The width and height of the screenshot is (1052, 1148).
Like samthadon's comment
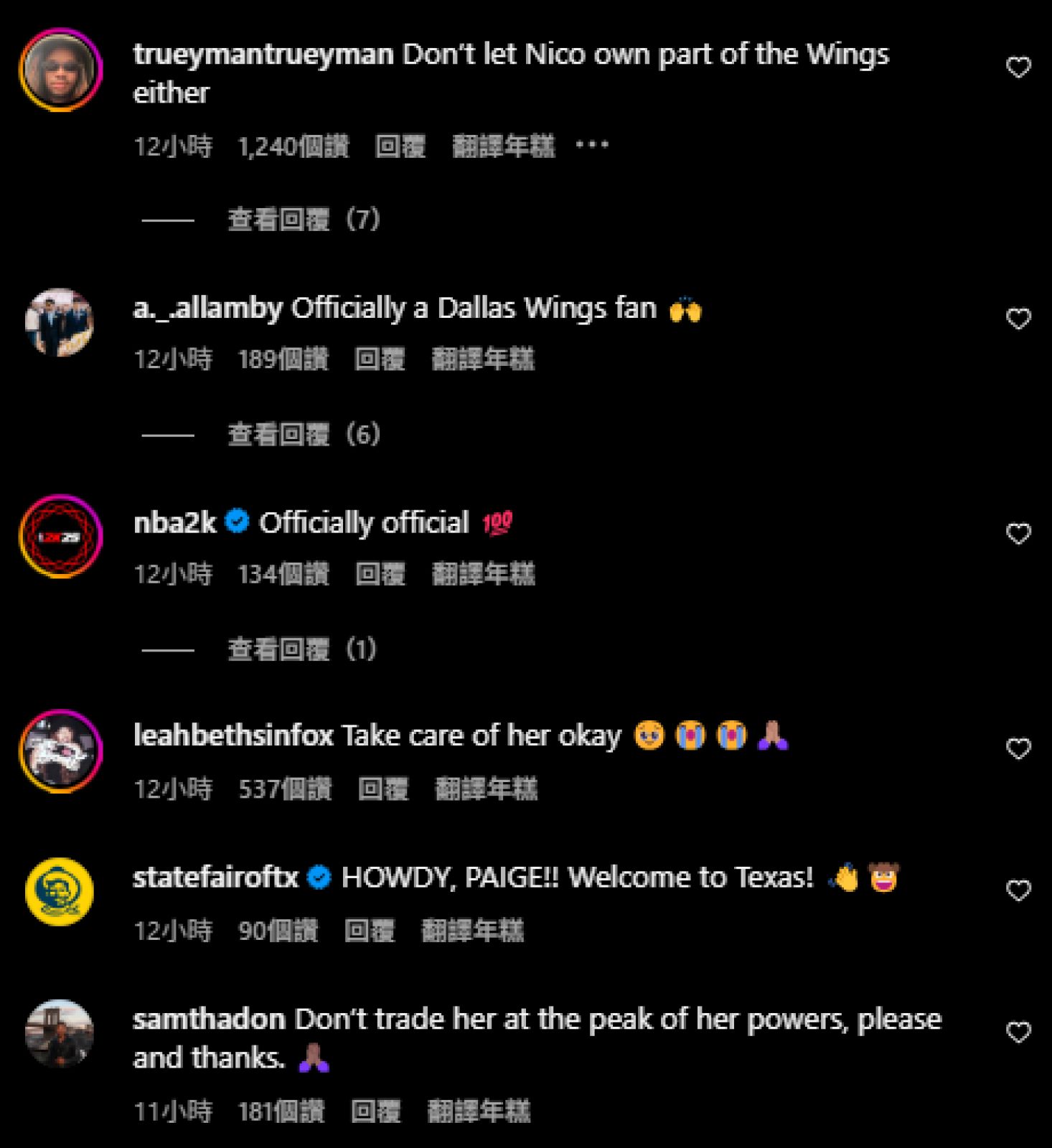[1018, 1032]
